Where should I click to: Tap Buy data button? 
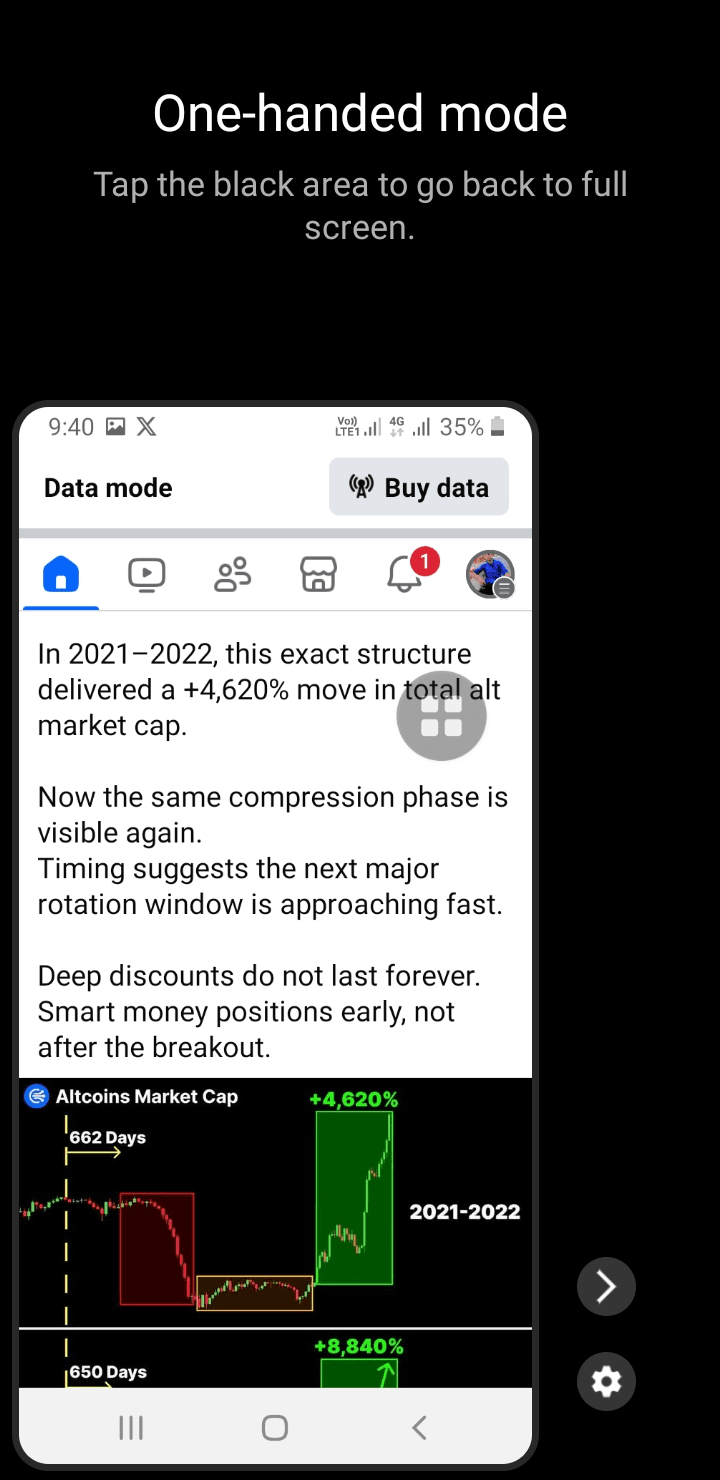pyautogui.click(x=419, y=487)
